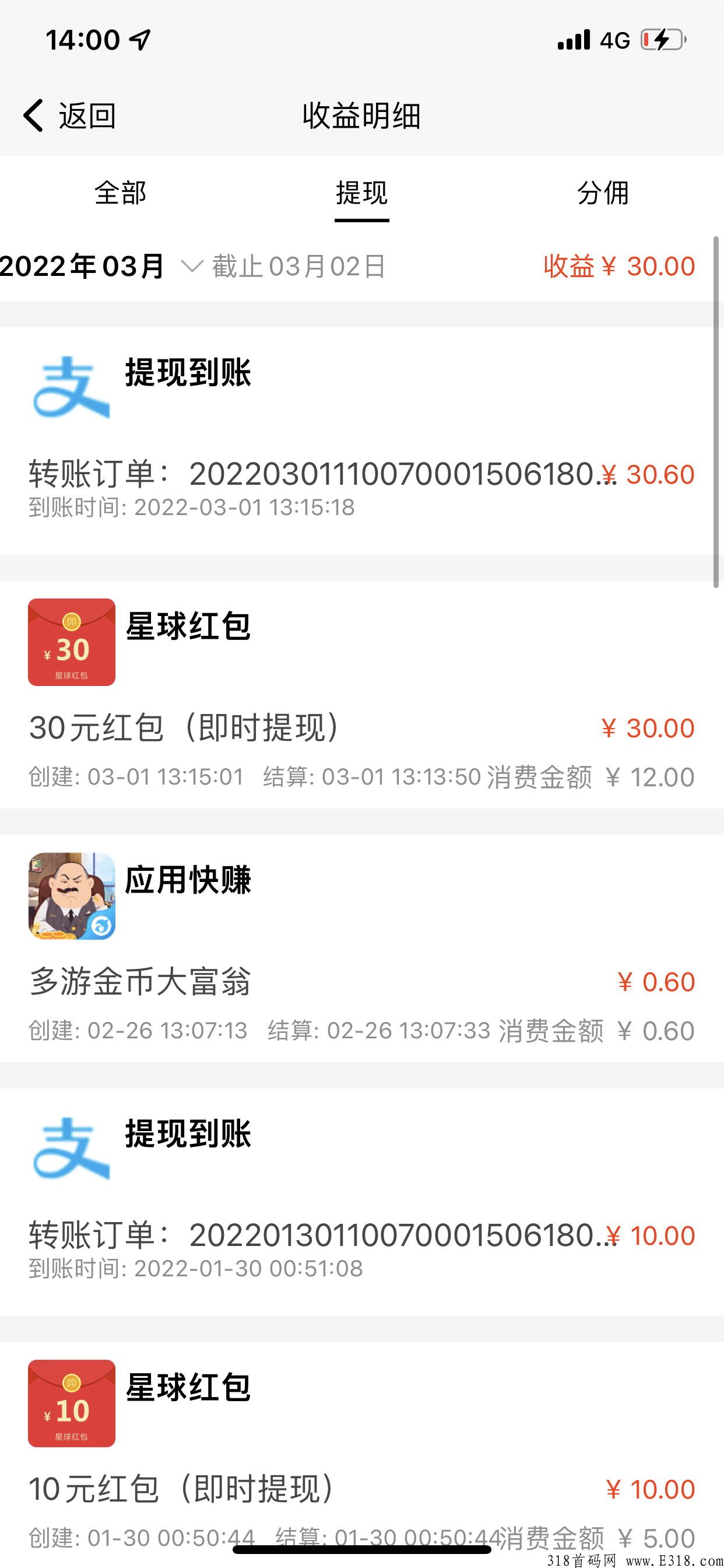724x1568 pixels.
Task: Open the 多游金币大富翁 record
Action: (x=362, y=949)
